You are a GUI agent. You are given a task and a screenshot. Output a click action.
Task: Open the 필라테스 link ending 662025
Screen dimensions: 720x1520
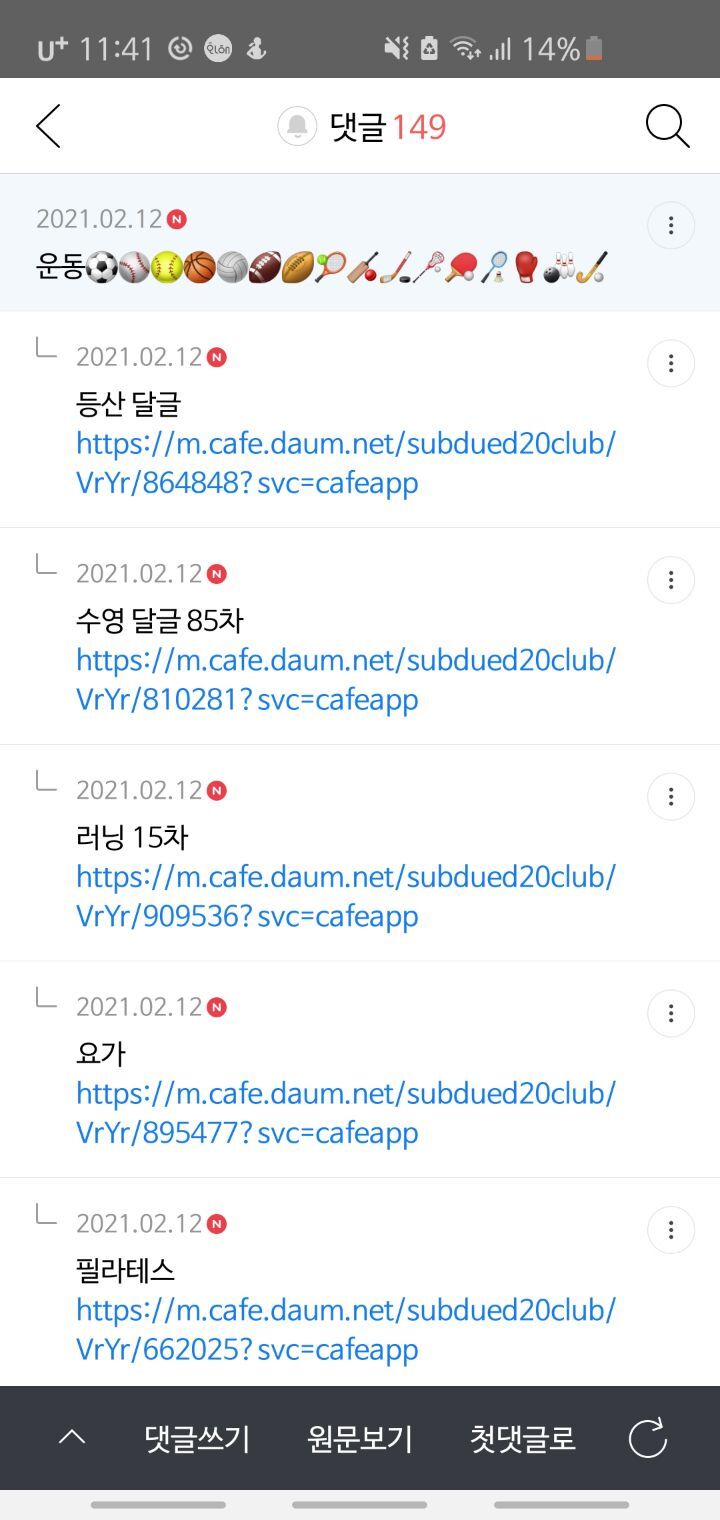(x=345, y=1330)
